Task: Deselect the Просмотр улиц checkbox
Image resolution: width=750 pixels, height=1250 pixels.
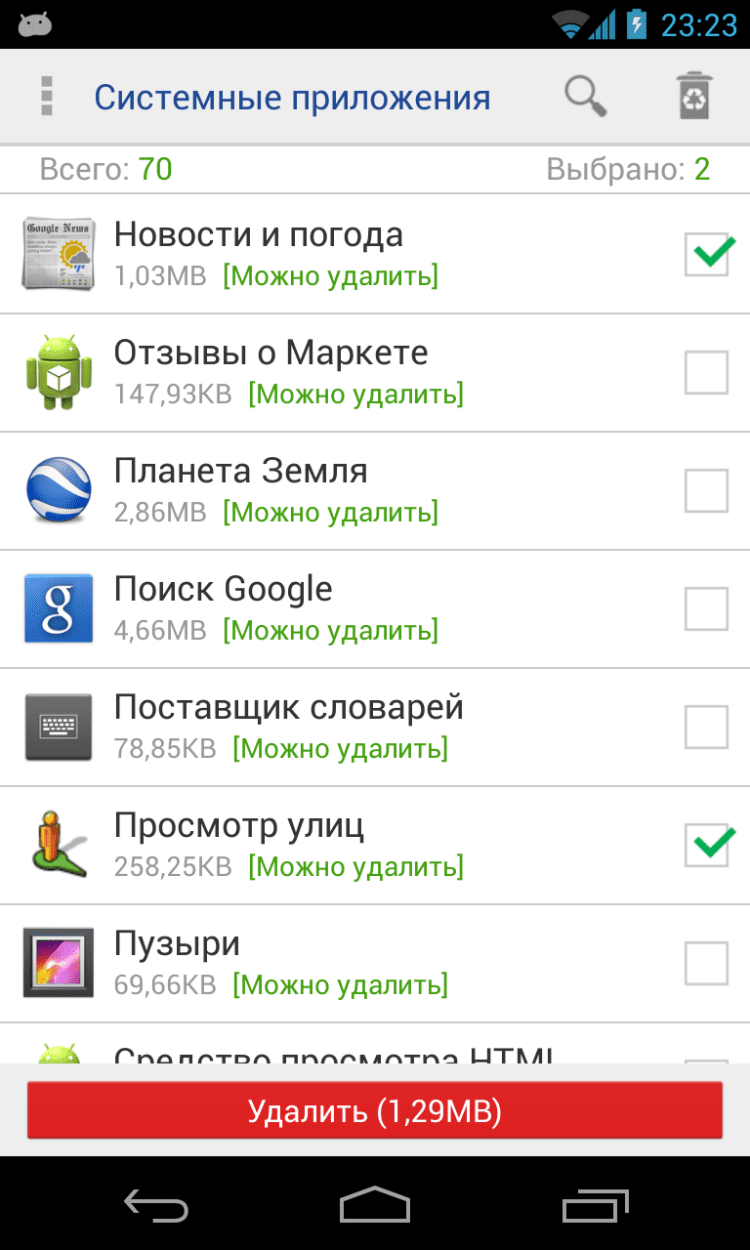Action: tap(707, 845)
